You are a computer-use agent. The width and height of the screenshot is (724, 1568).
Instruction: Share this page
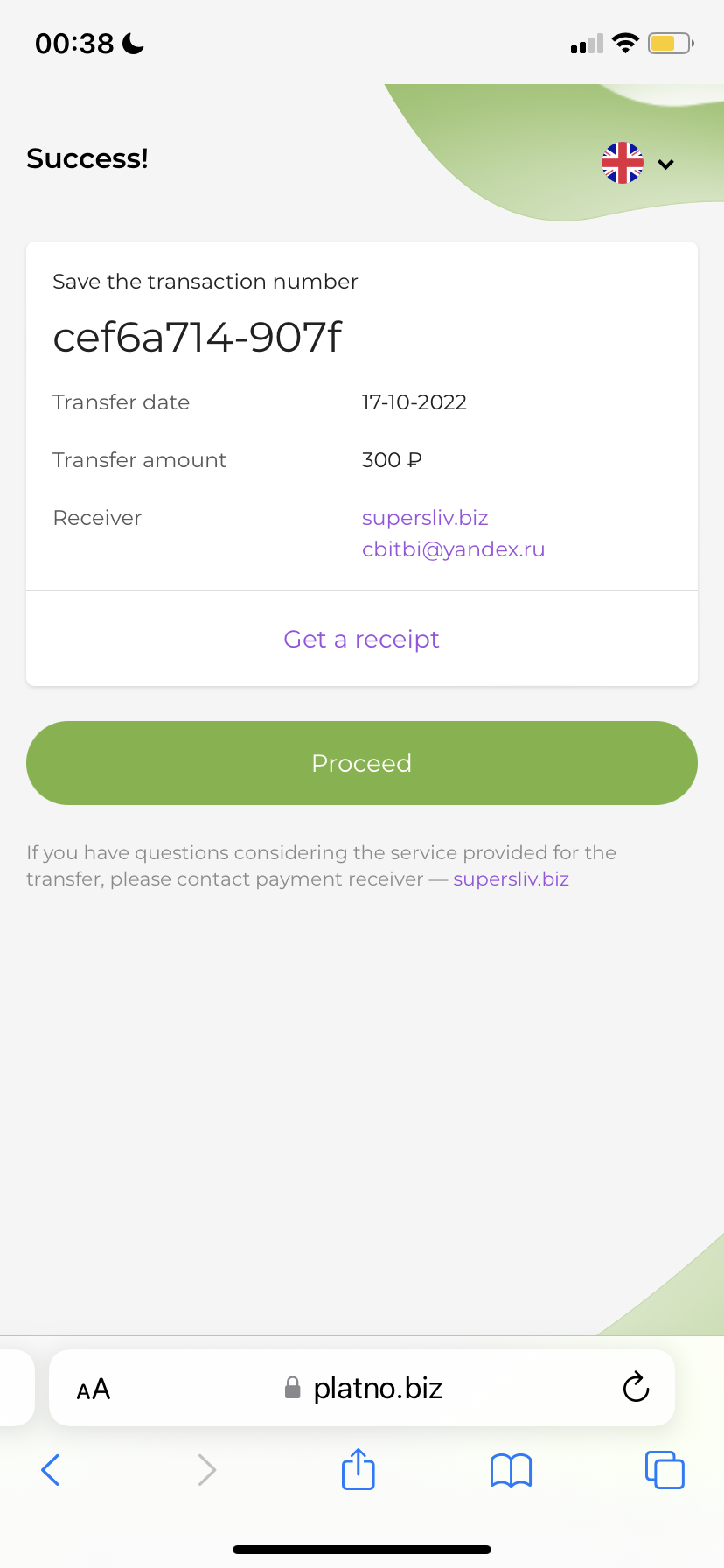[x=359, y=1469]
